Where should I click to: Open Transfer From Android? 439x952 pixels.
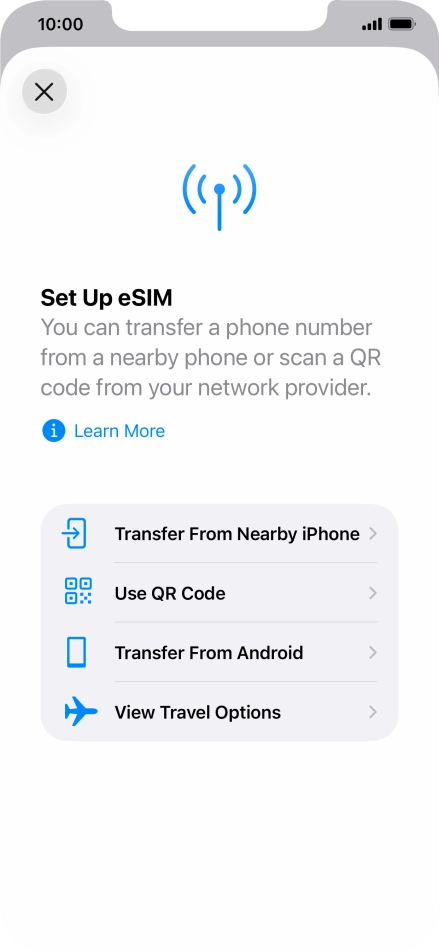[x=219, y=653]
